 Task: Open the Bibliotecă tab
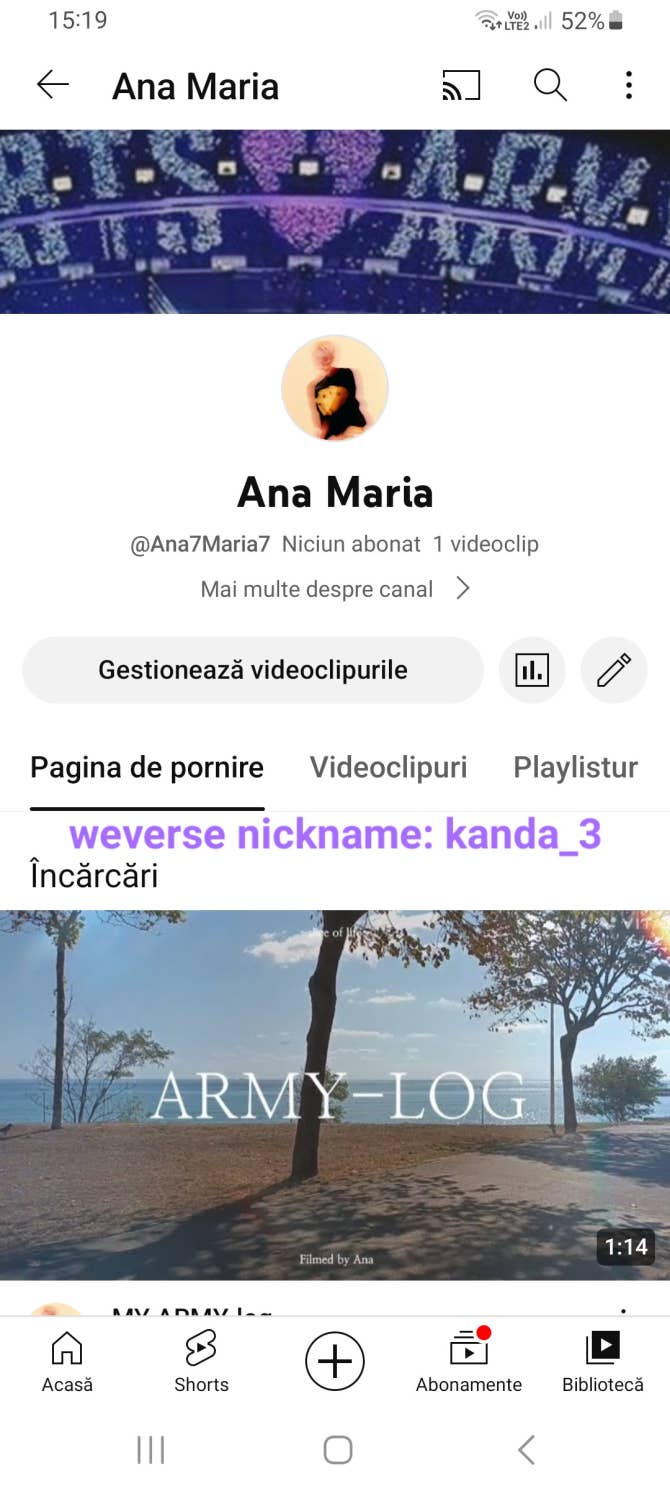coord(603,1362)
